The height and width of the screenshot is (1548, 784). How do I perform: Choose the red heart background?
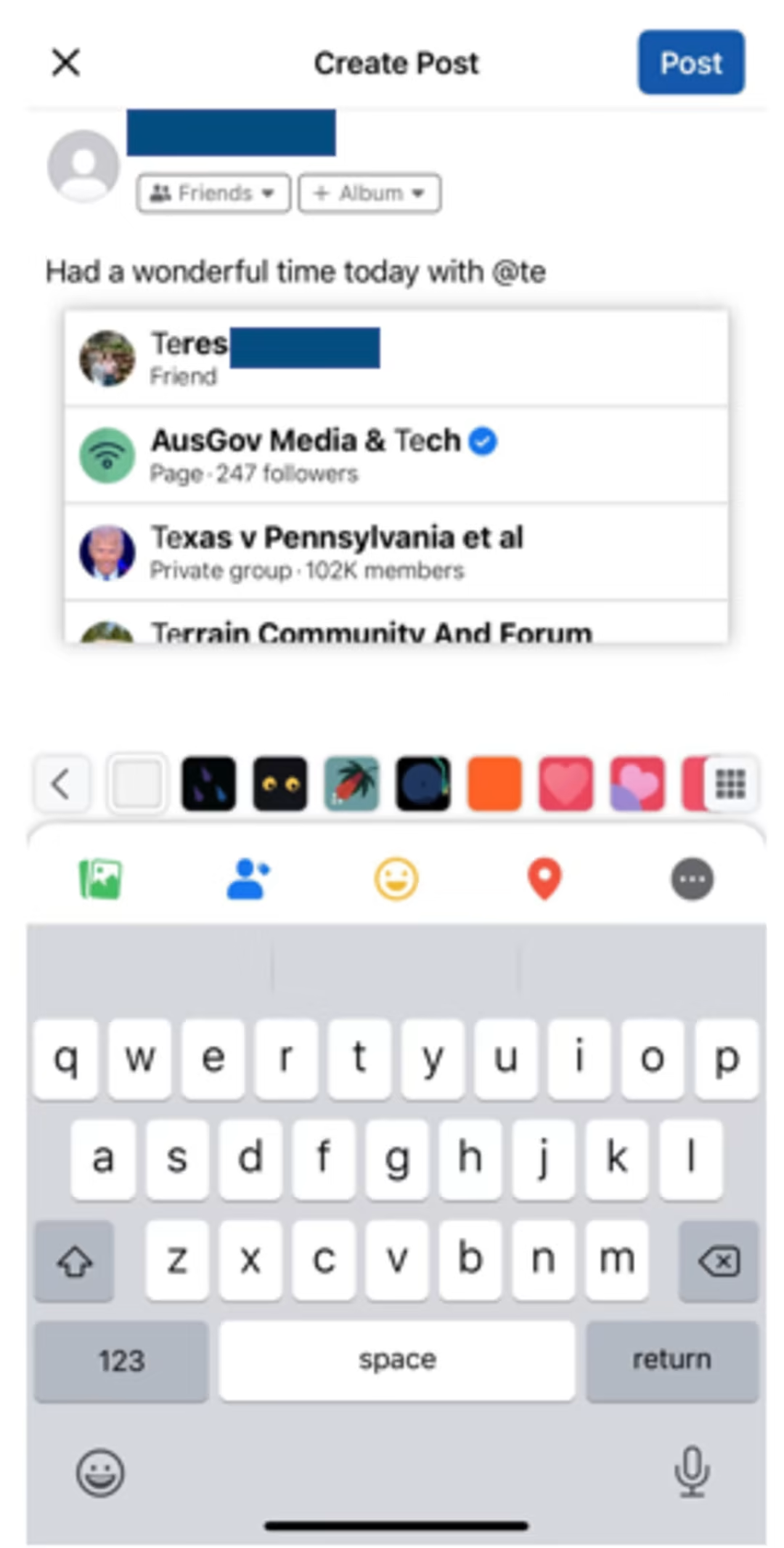click(565, 784)
